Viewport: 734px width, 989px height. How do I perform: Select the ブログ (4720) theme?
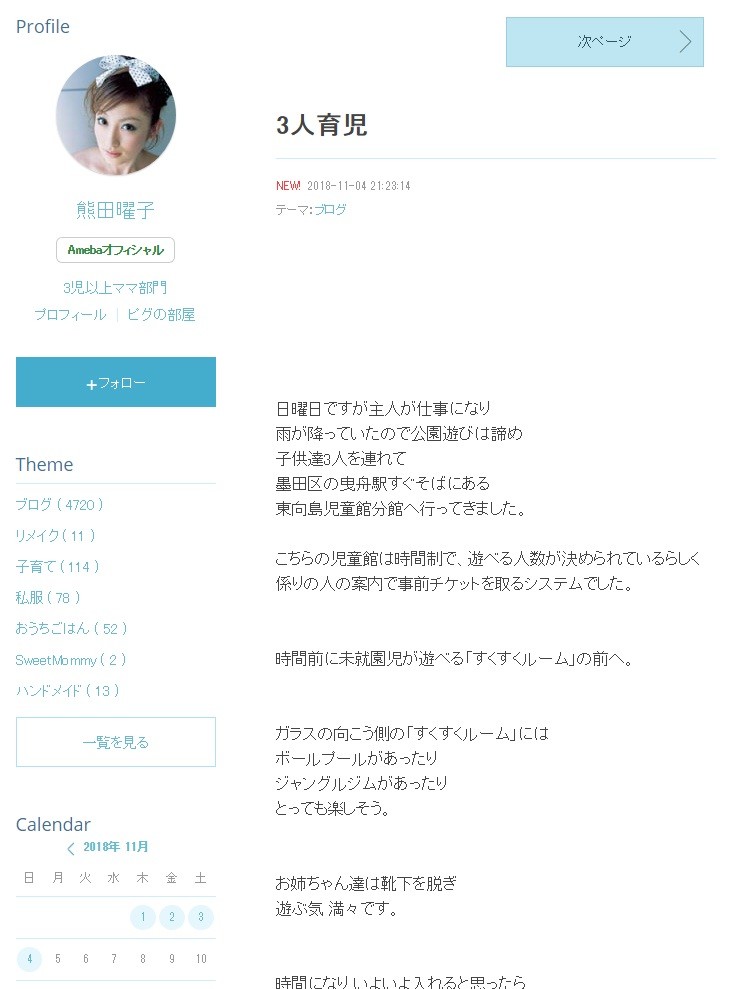click(59, 505)
